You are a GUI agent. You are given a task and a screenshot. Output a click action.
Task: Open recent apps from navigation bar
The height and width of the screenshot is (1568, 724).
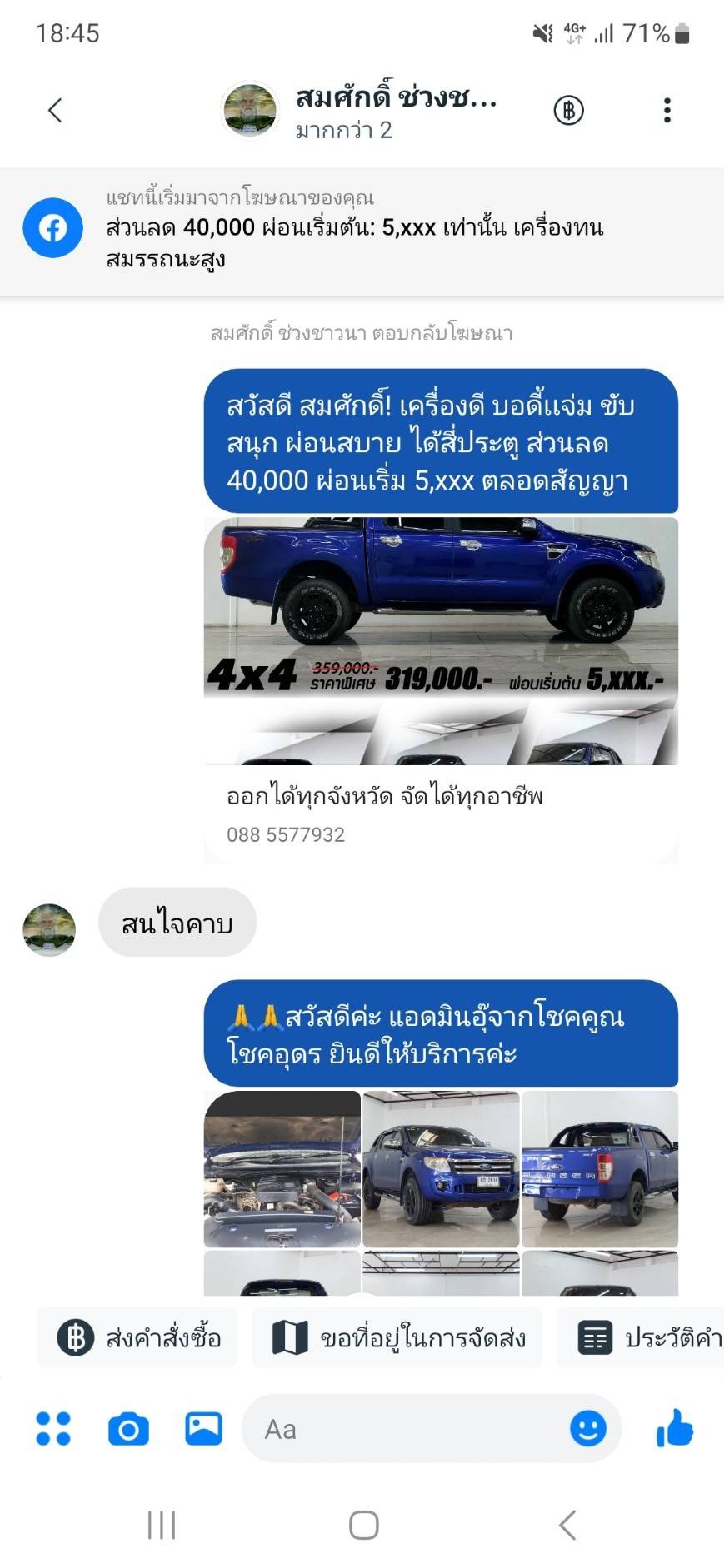[x=161, y=1525]
